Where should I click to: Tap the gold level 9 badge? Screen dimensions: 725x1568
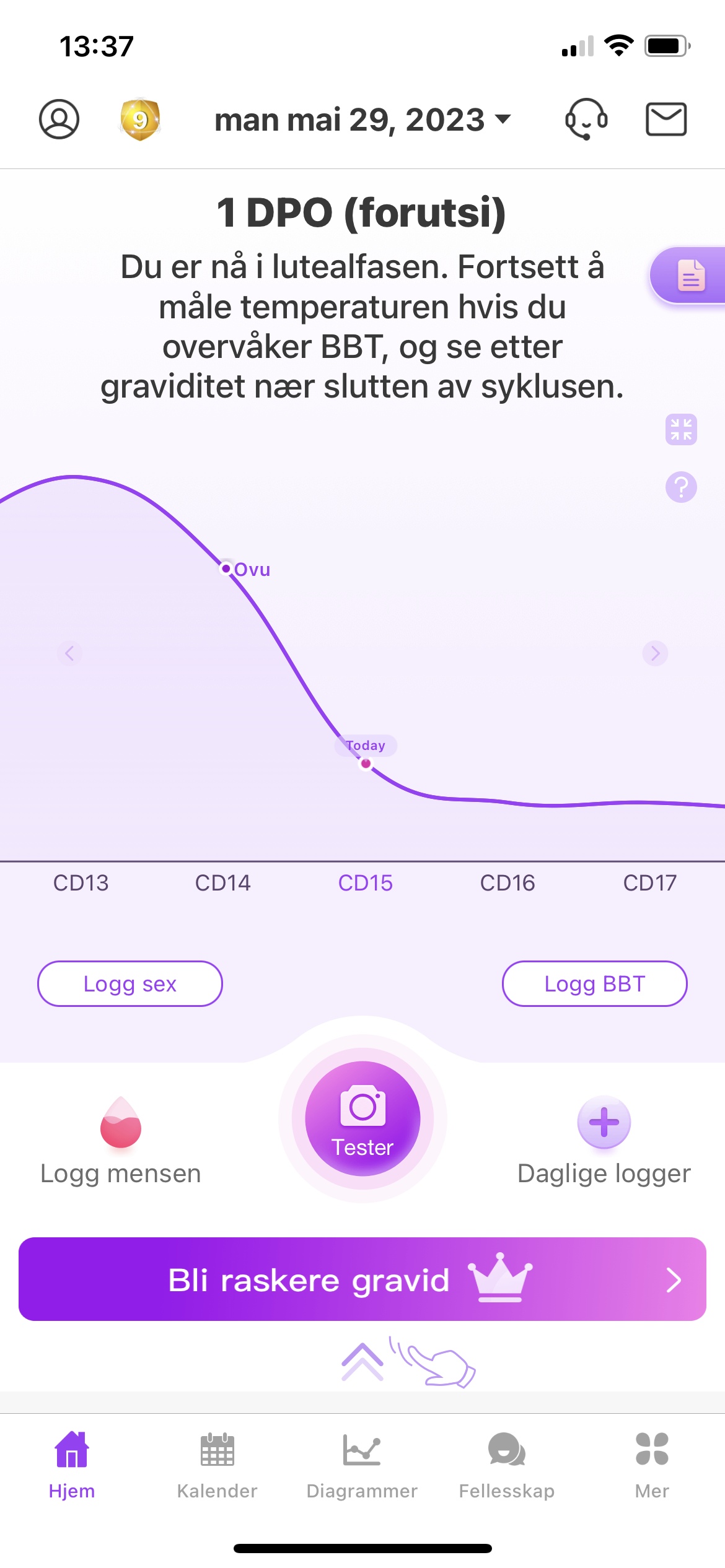(x=140, y=119)
